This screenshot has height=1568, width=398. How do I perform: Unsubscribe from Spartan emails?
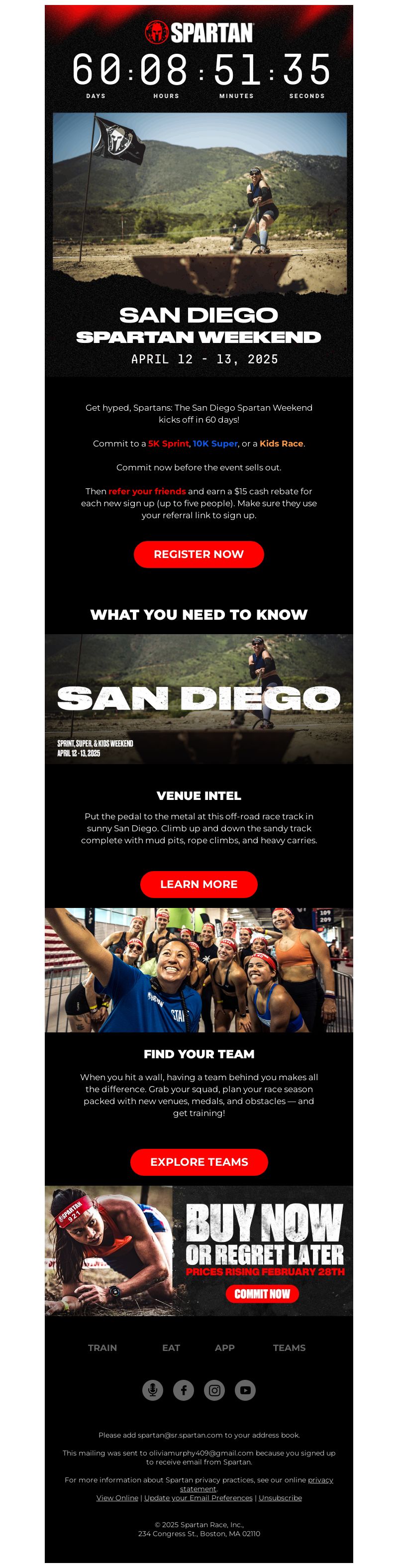280,1497
